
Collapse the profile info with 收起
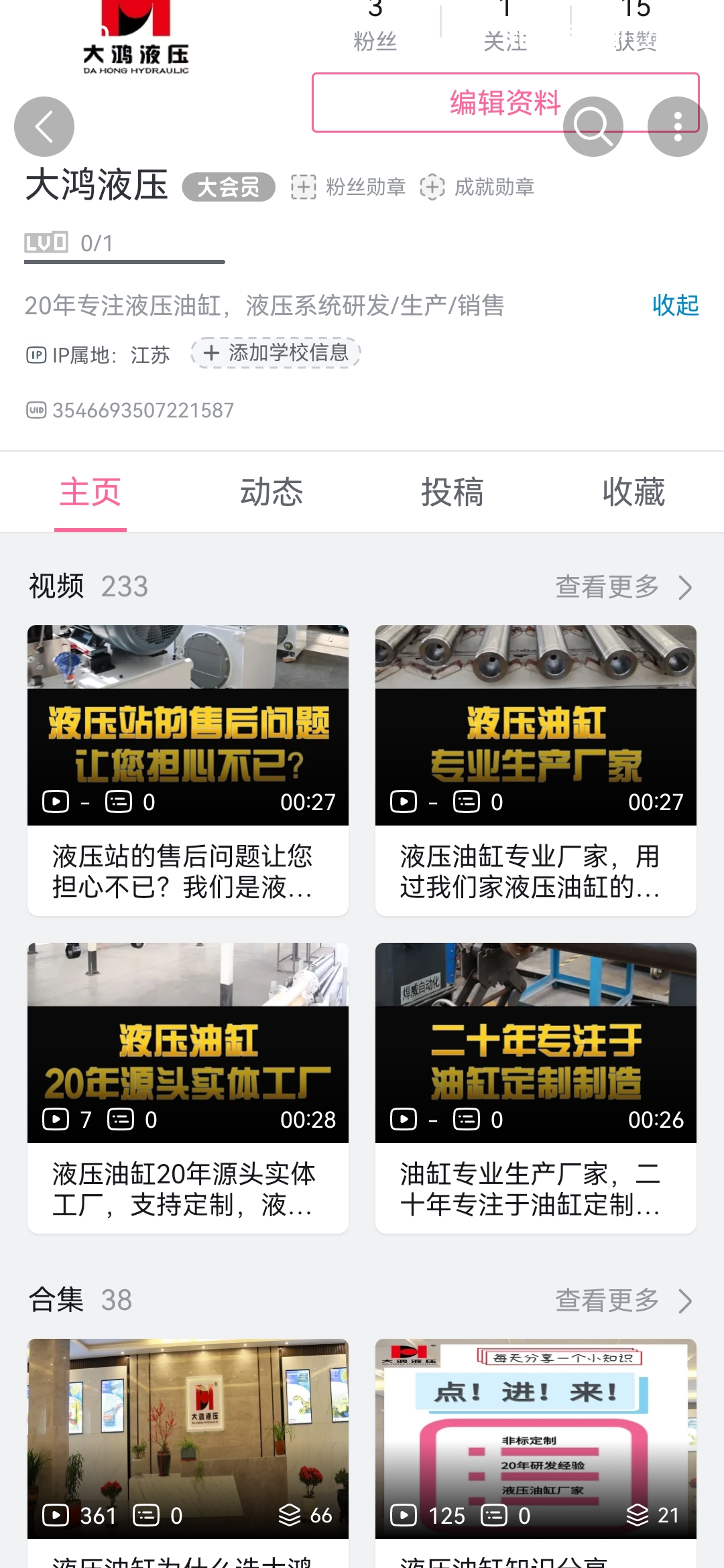[675, 306]
